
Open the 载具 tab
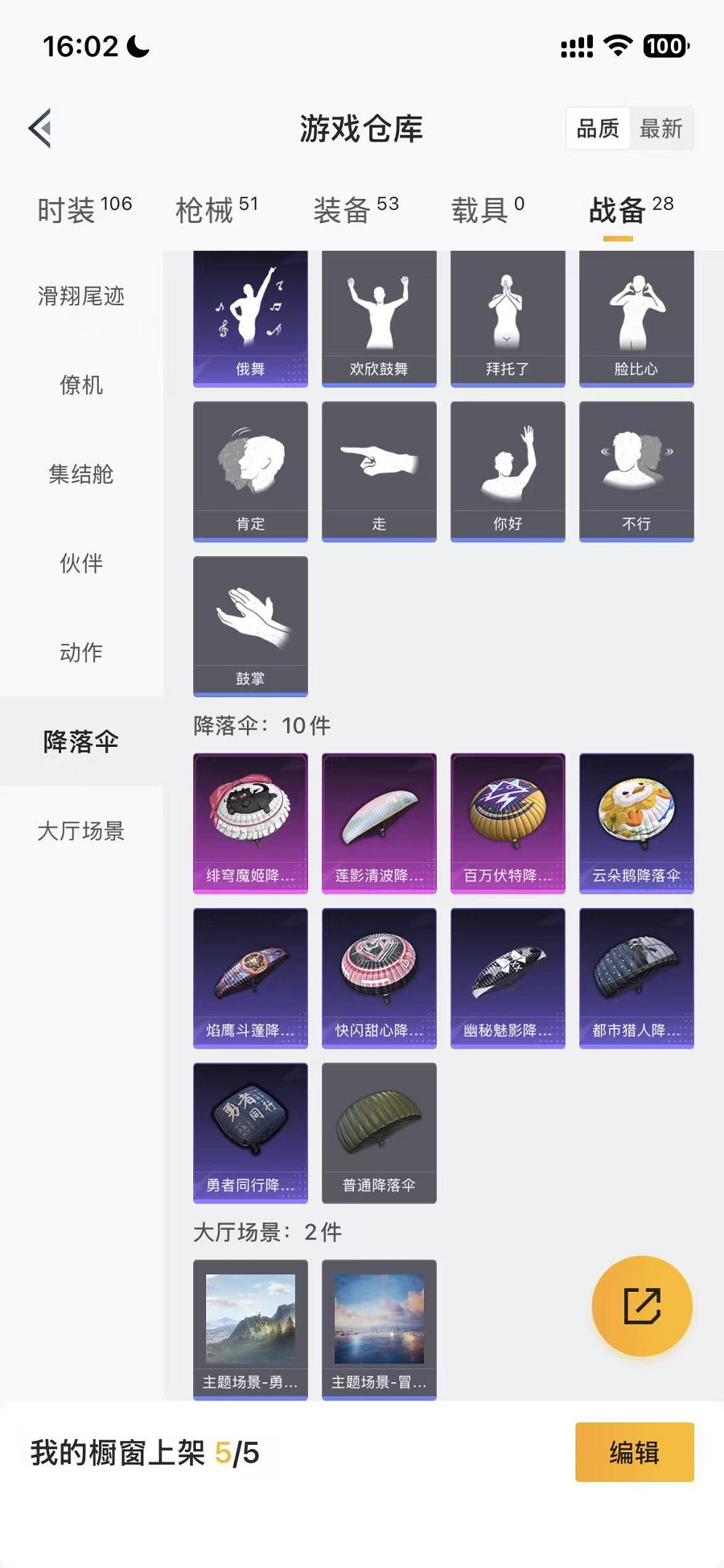(487, 210)
